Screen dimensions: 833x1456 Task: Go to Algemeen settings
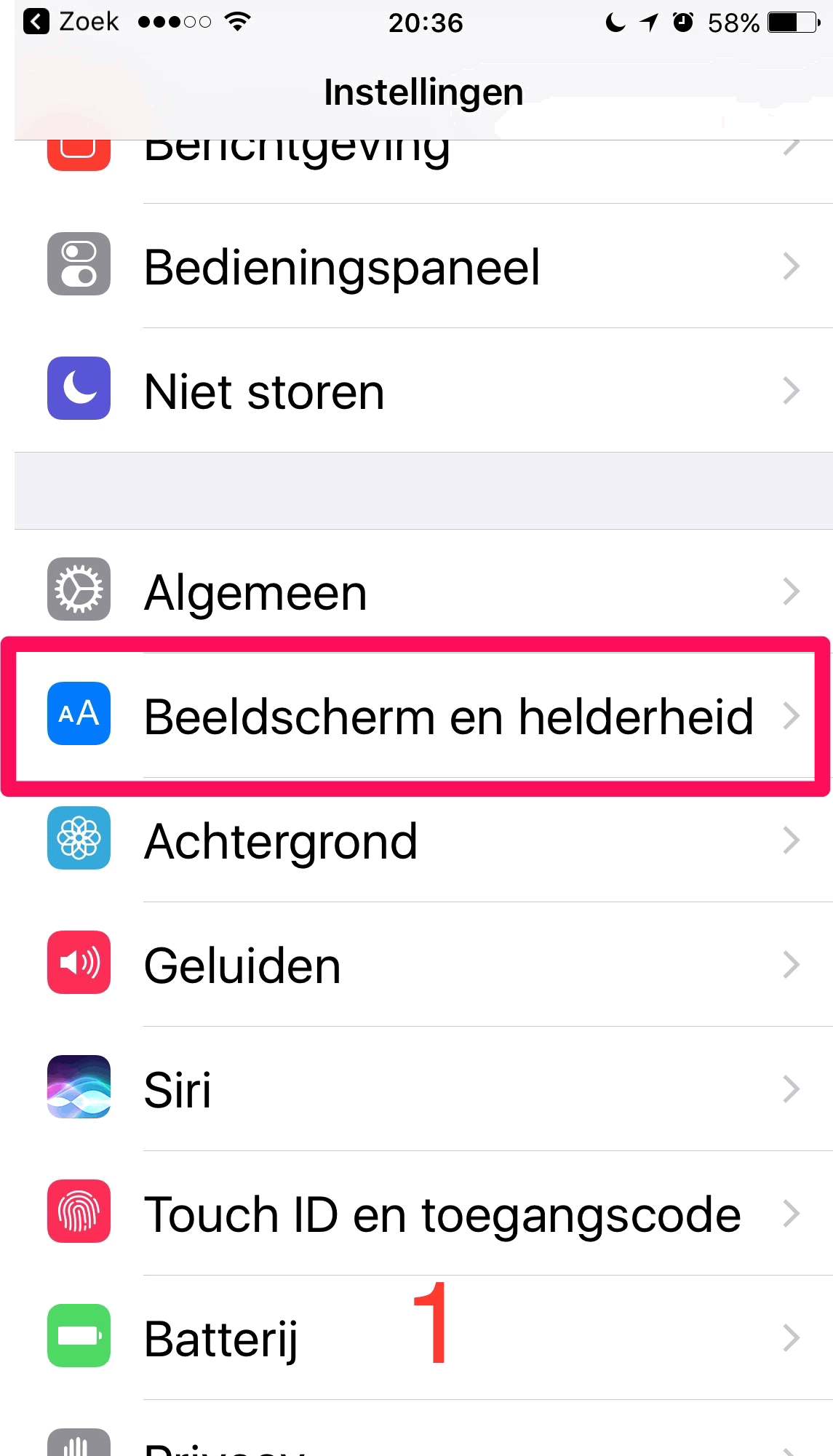423,591
